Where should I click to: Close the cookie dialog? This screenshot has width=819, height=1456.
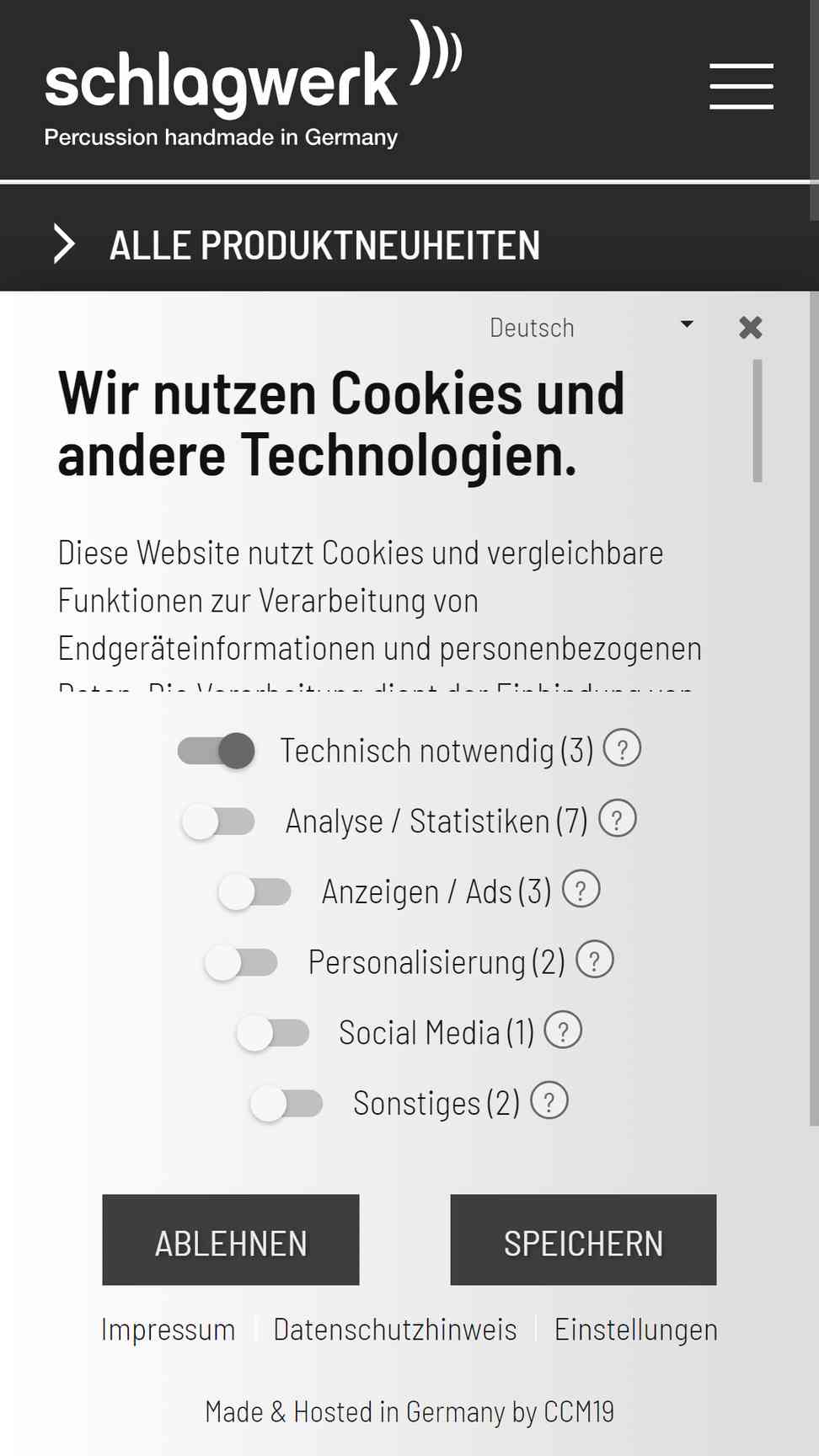pos(750,327)
